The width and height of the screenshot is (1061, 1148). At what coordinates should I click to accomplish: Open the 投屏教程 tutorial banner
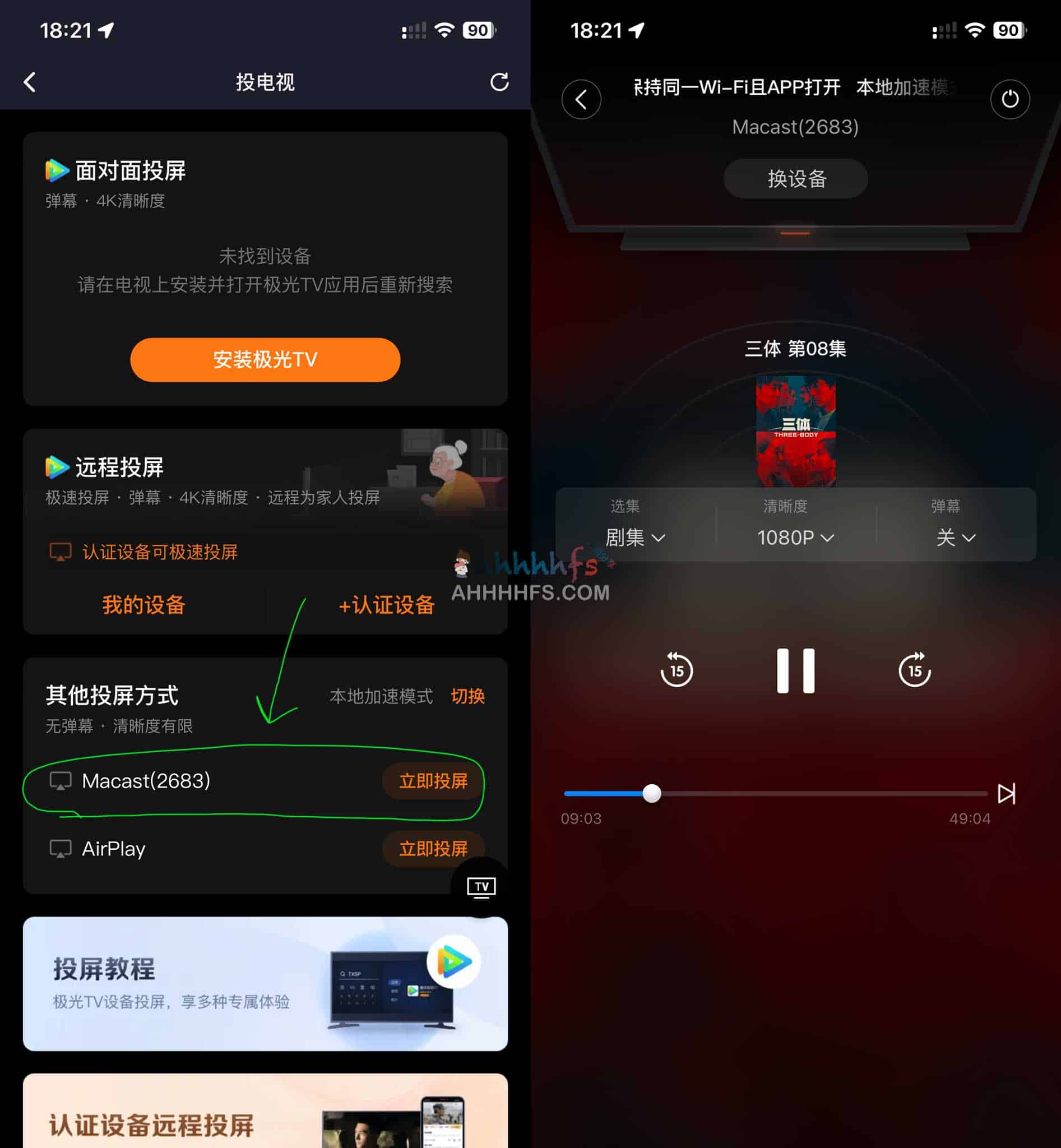[265, 984]
